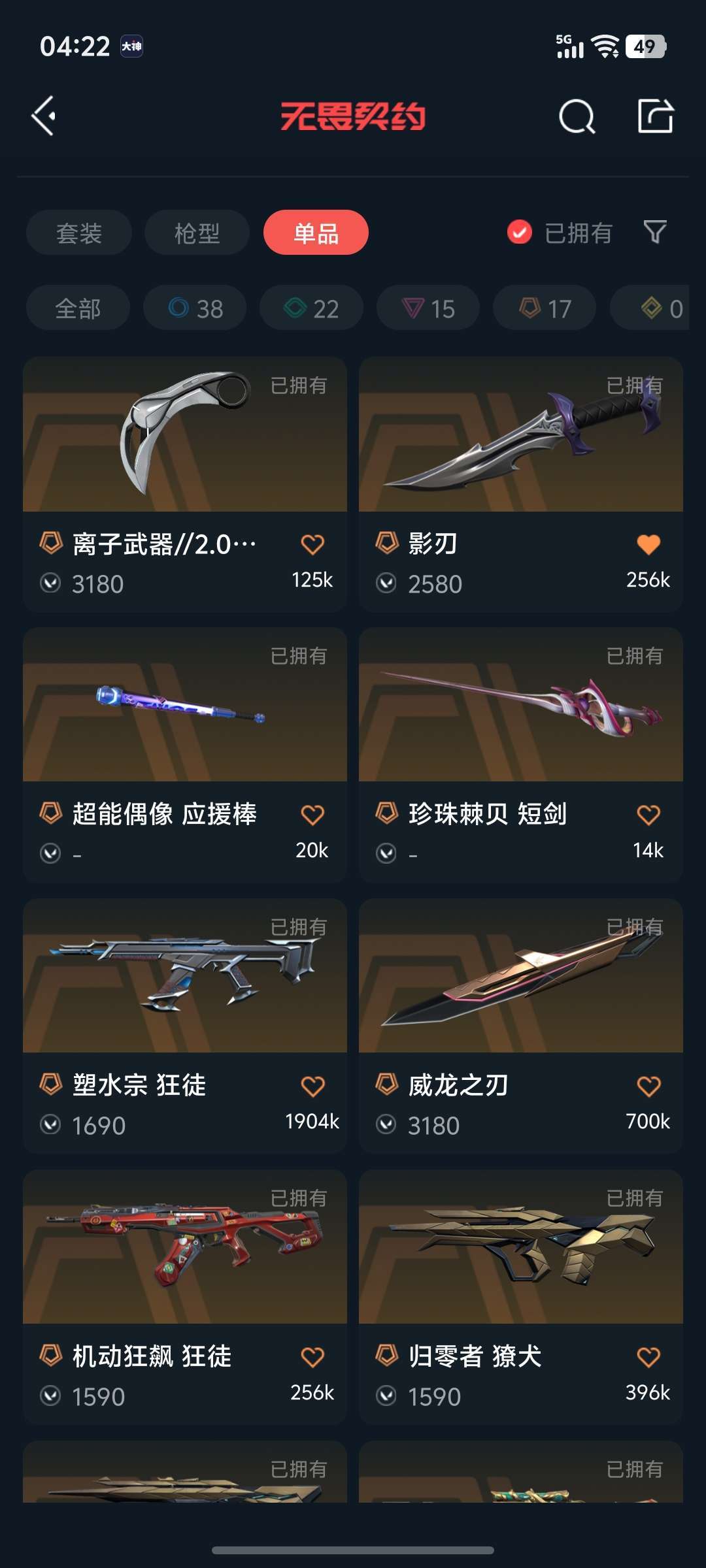Open the filter funnel icon
Viewport: 706px width, 1568px height.
point(656,232)
